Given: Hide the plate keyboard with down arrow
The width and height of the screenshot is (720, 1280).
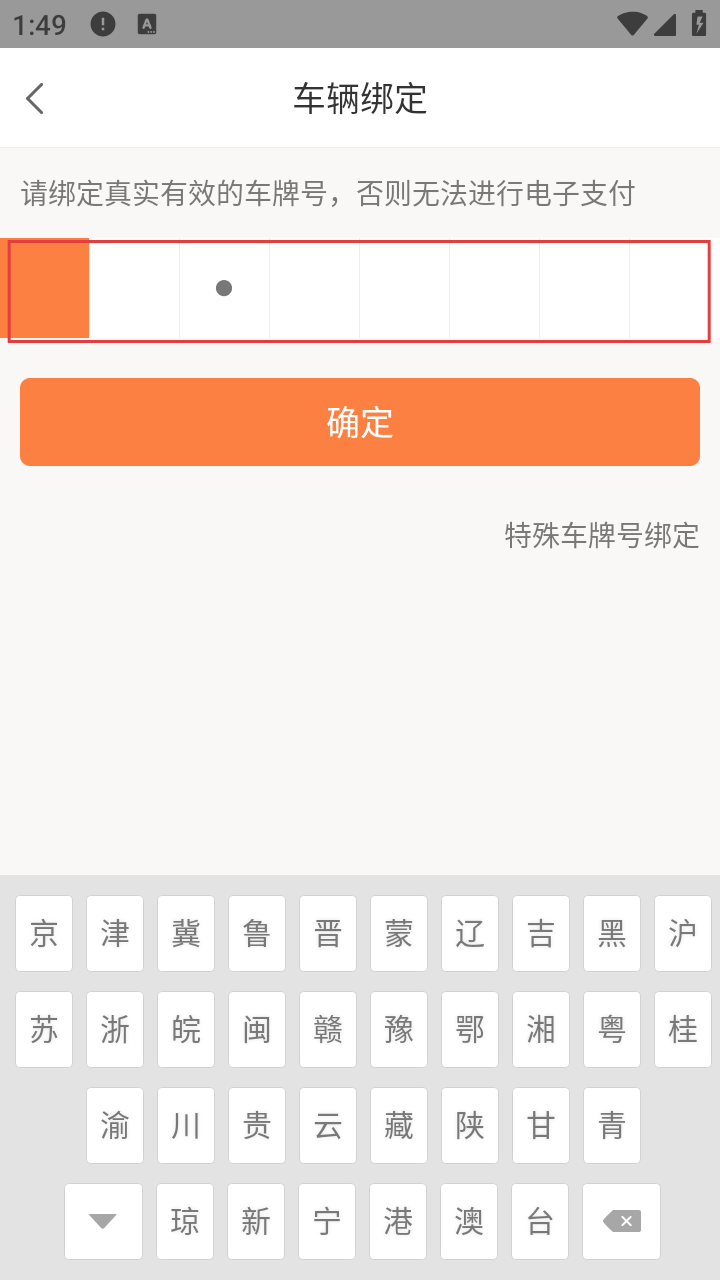Looking at the screenshot, I should coord(103,1222).
